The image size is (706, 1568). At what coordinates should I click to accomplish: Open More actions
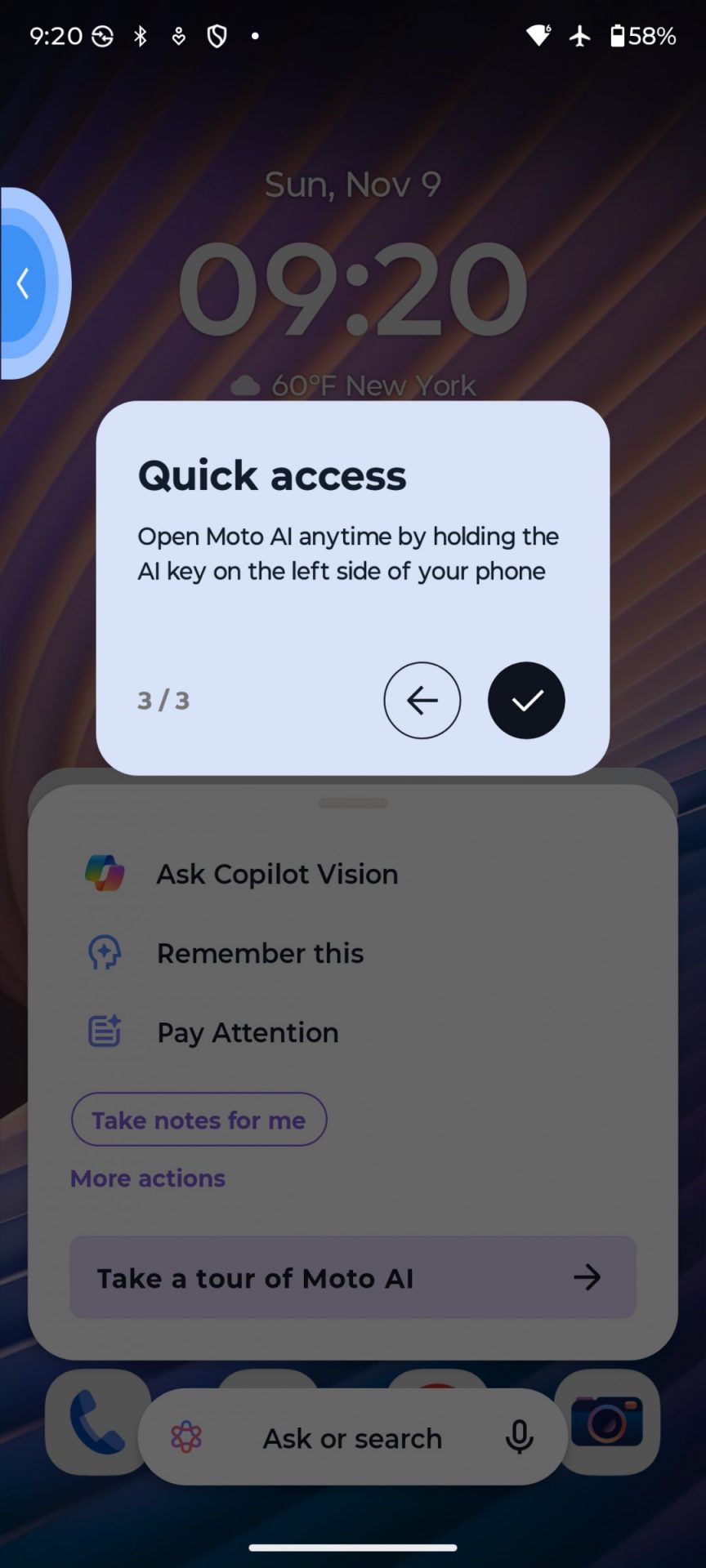pos(148,1178)
